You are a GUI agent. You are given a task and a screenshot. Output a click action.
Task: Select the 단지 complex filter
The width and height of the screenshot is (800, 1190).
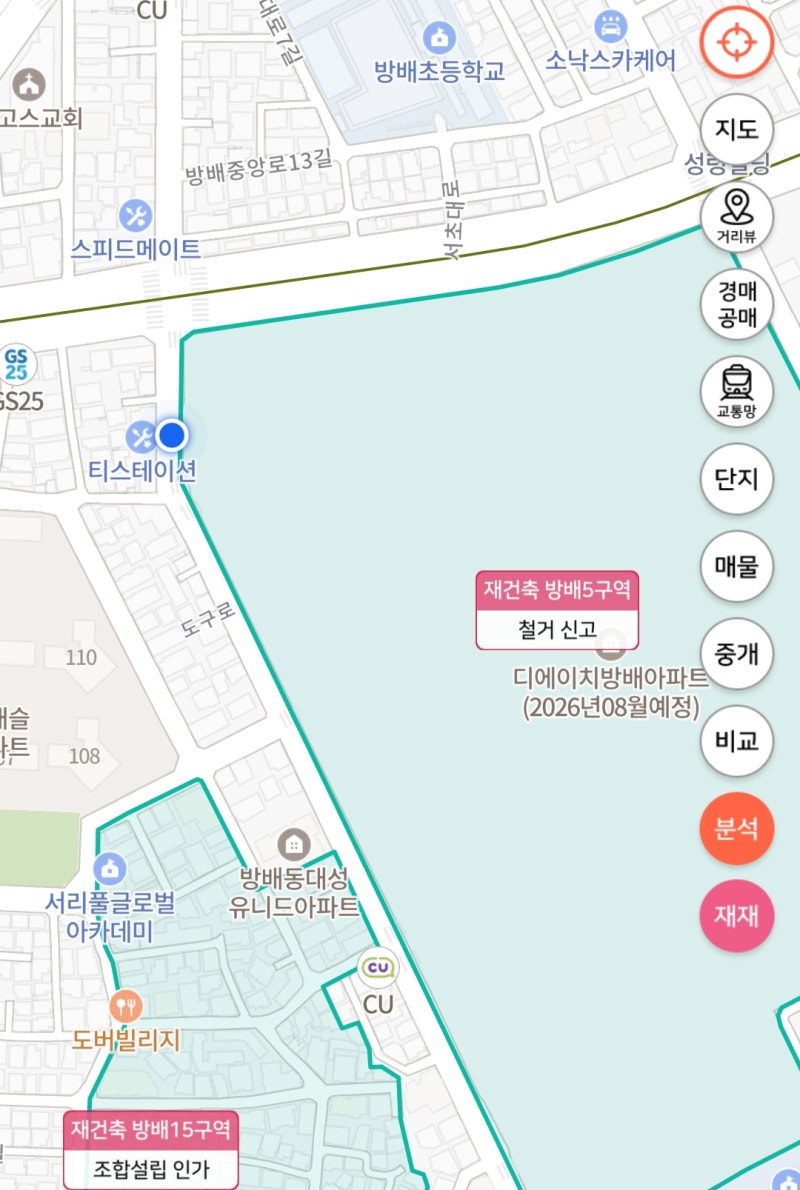(737, 479)
